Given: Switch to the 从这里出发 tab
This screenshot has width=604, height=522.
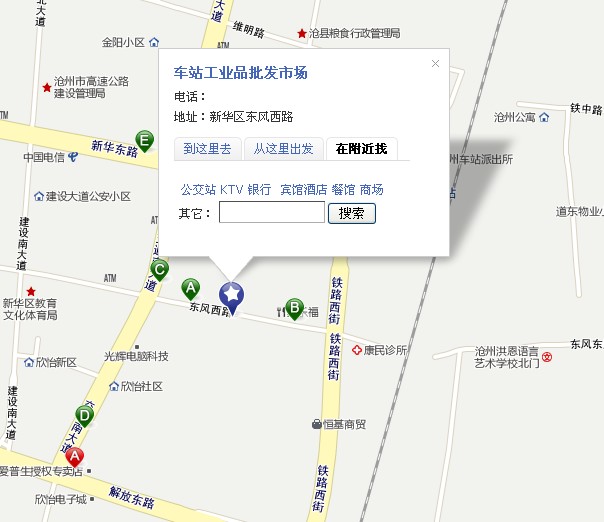Looking at the screenshot, I should (283, 149).
